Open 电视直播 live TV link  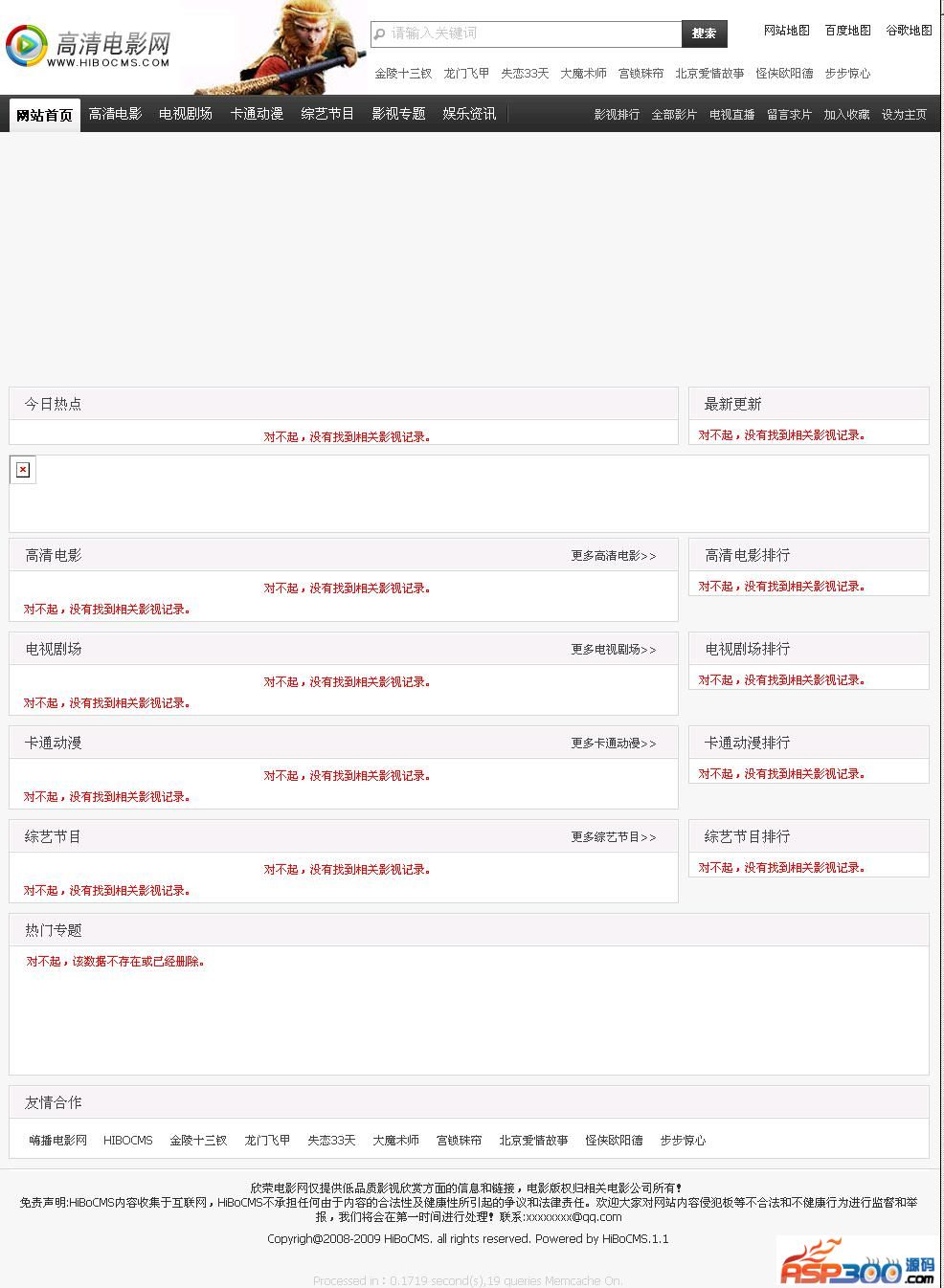pos(731,115)
